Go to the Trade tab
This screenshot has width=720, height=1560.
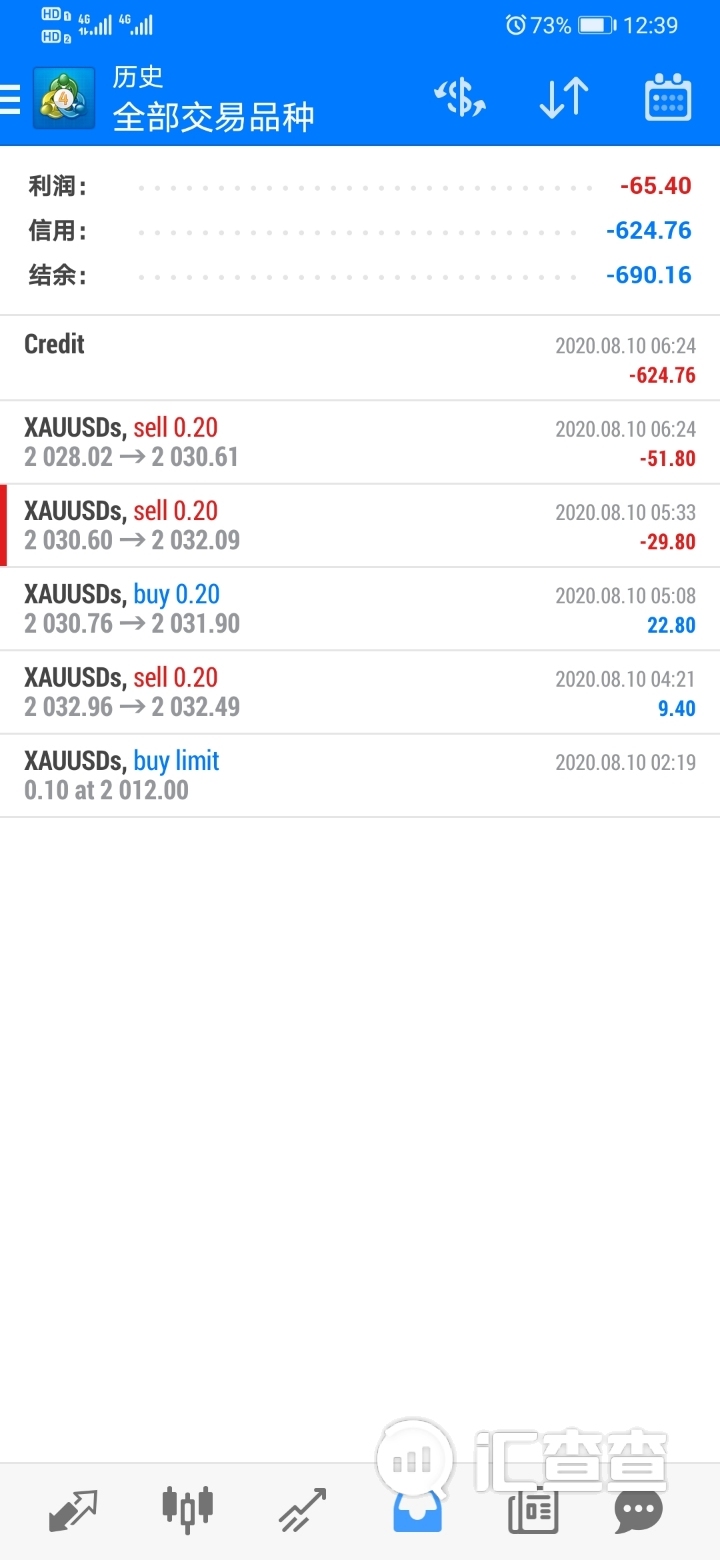point(303,1510)
